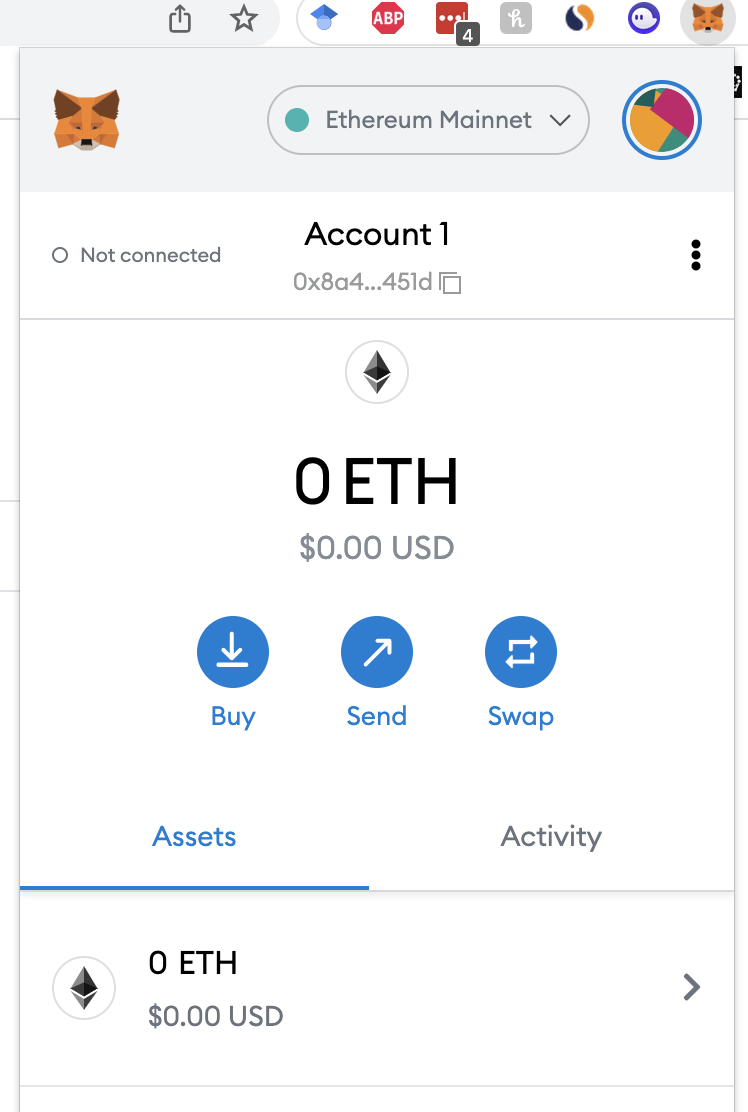Tap the Send button
The image size is (748, 1112).
(x=377, y=653)
